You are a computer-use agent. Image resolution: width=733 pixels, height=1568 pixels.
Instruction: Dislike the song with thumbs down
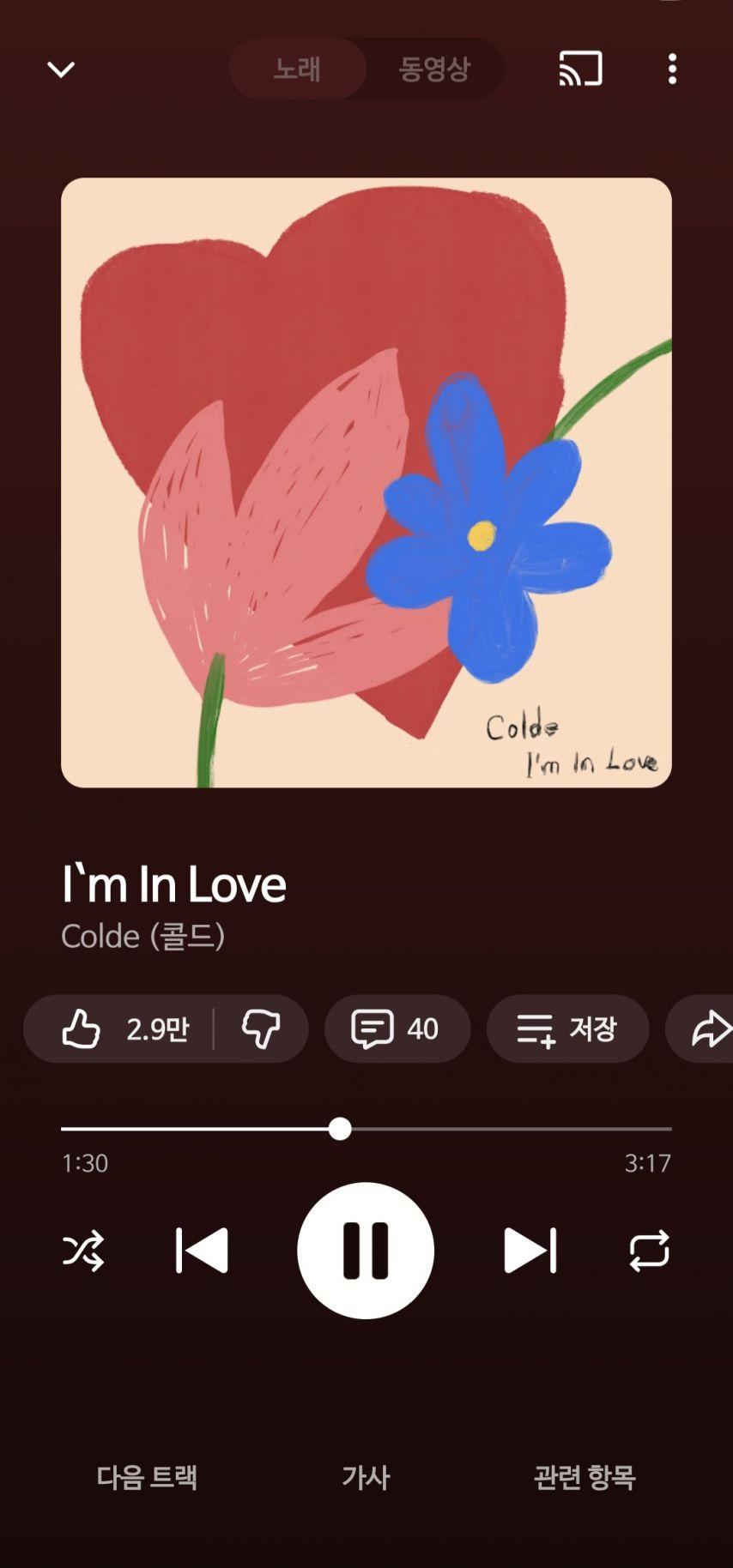tap(264, 1029)
